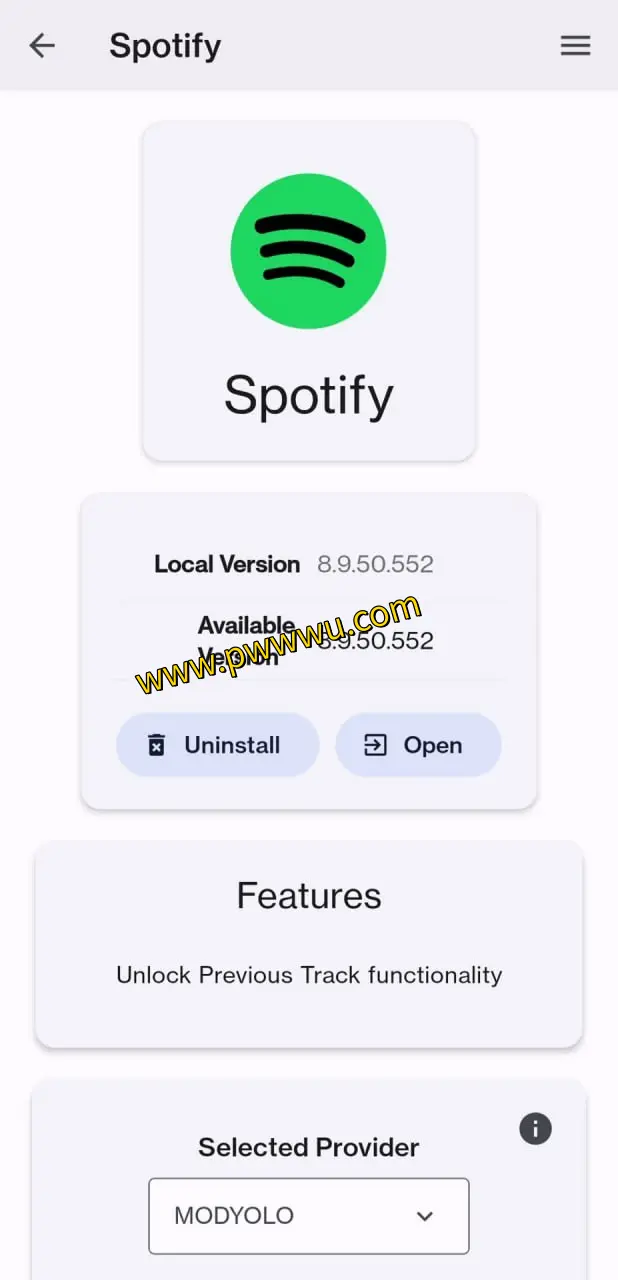View provider info via the info icon
The image size is (618, 1280).
[x=535, y=1129]
